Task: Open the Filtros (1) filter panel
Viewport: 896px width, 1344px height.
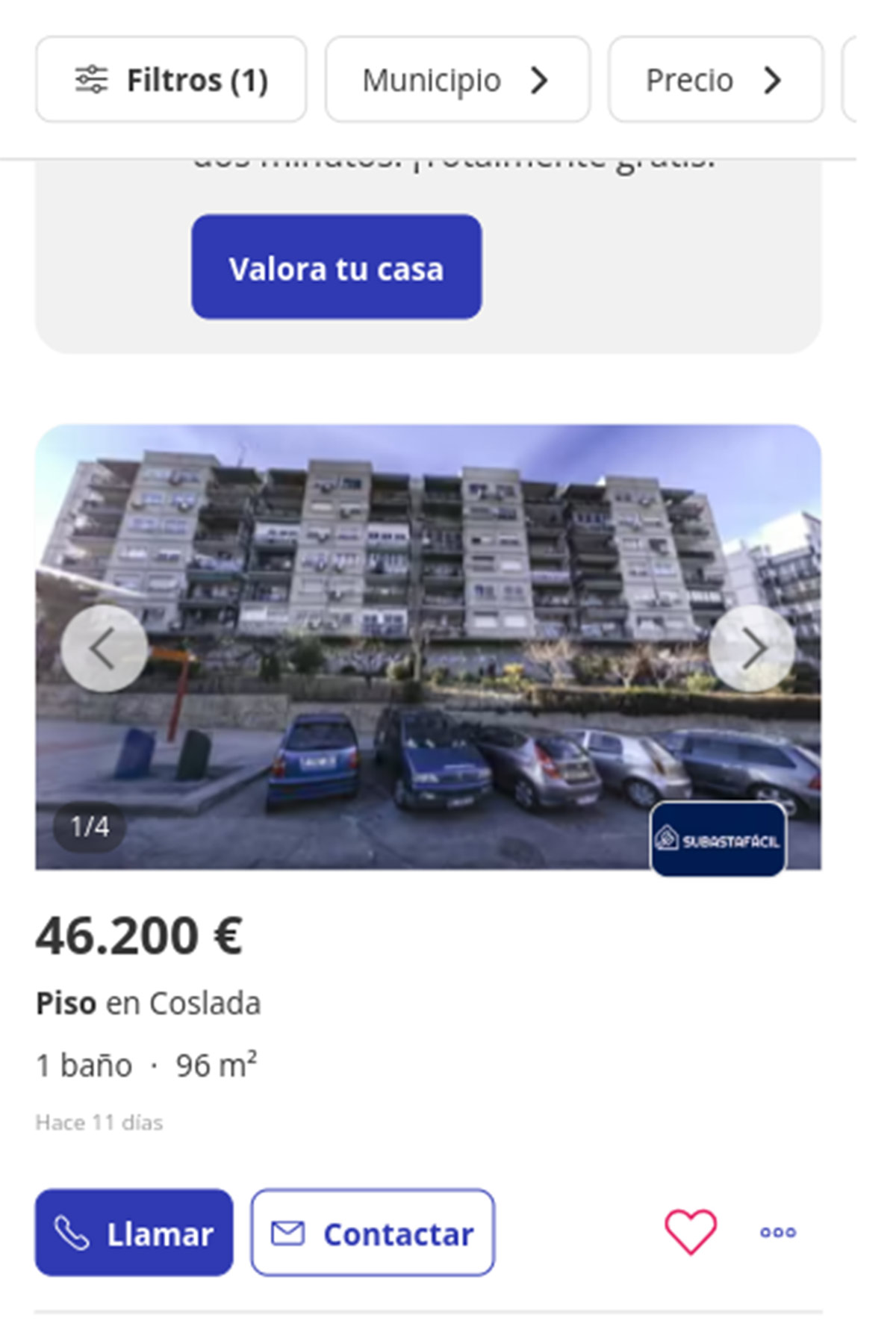Action: click(x=171, y=80)
